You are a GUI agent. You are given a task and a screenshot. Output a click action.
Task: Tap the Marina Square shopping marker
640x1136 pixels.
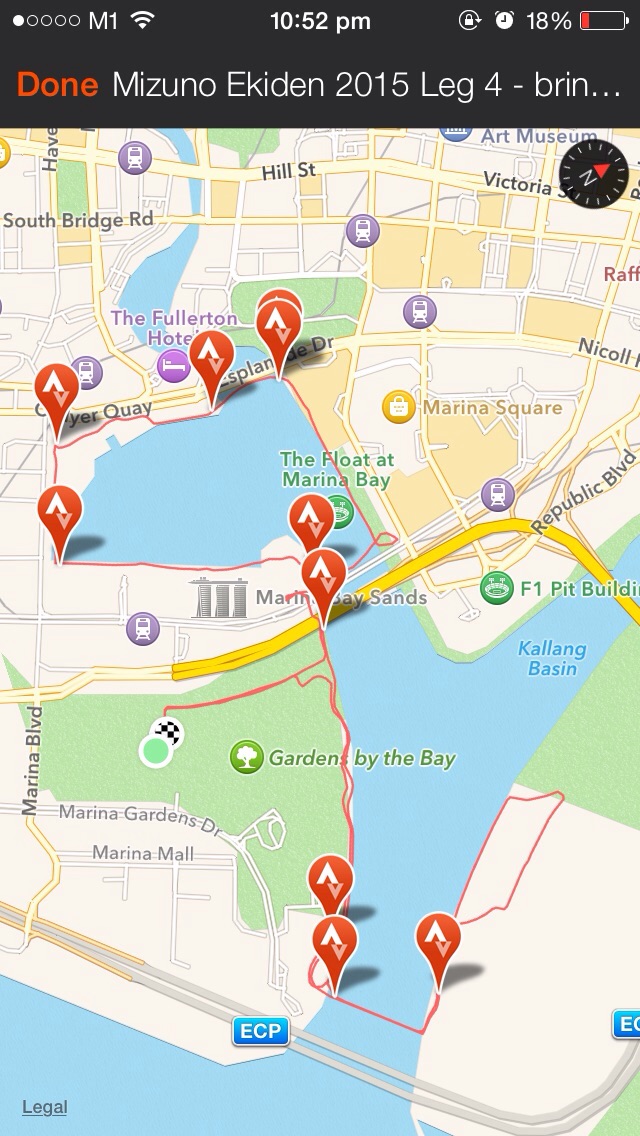click(x=399, y=407)
